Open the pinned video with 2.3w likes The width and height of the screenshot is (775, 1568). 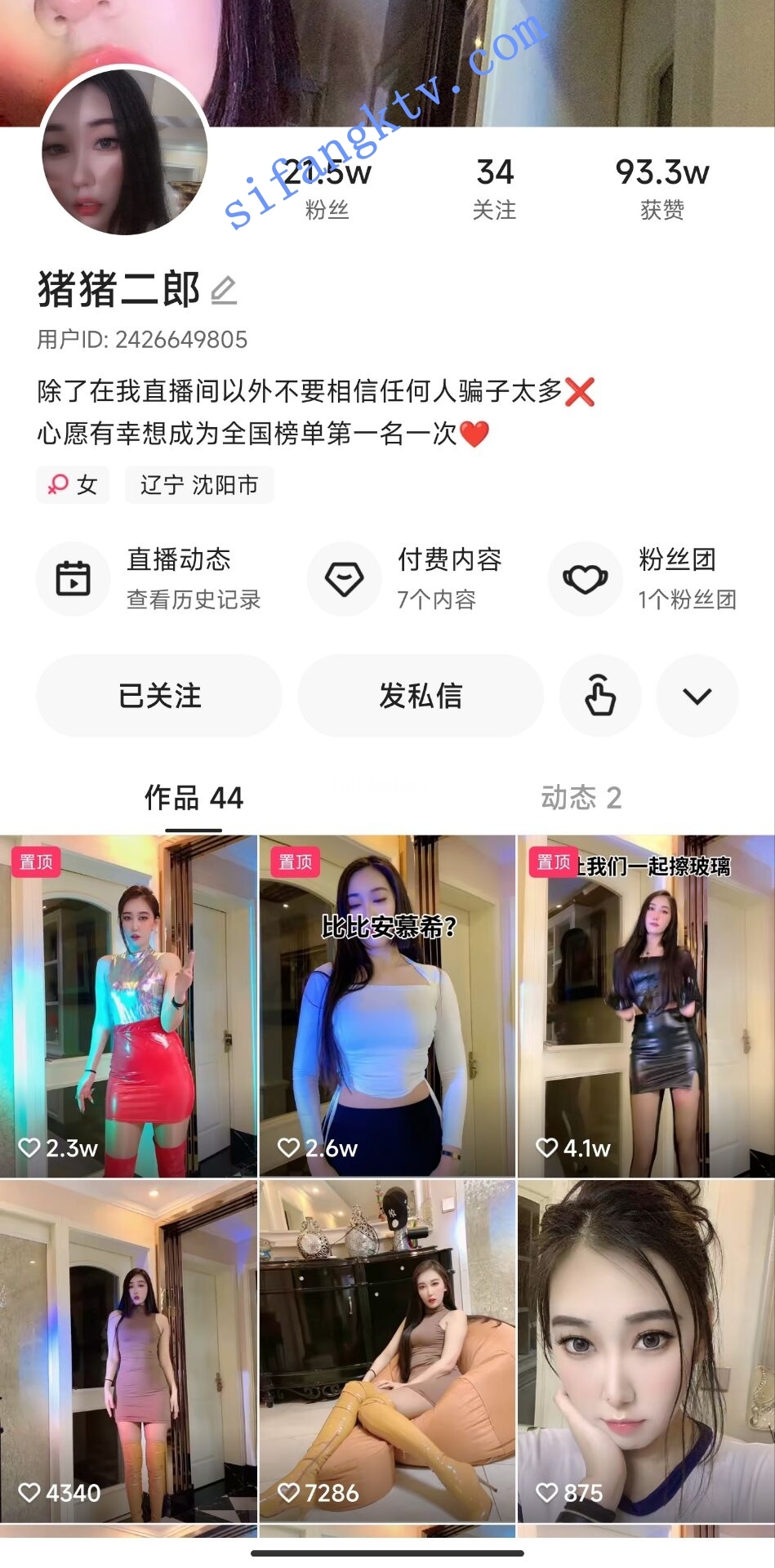click(128, 1006)
